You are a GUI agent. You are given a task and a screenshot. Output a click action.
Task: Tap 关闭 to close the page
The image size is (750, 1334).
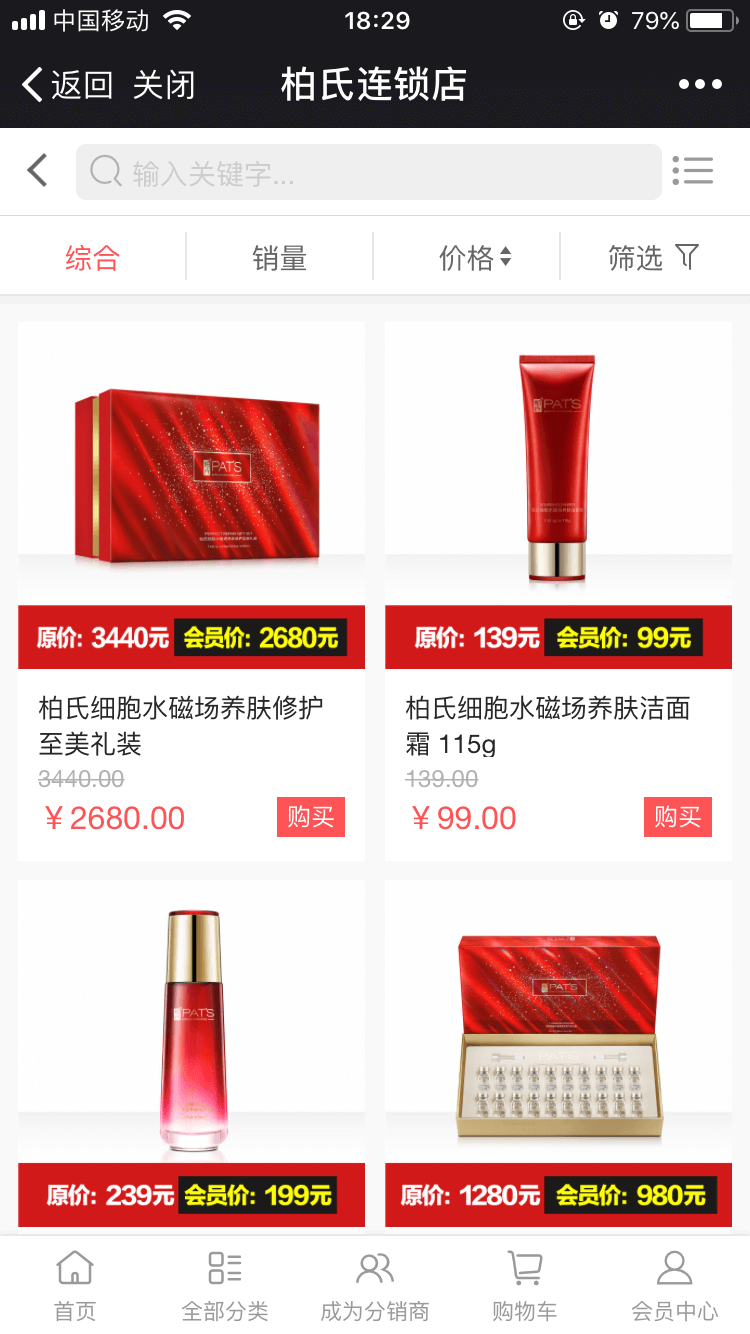pyautogui.click(x=164, y=86)
